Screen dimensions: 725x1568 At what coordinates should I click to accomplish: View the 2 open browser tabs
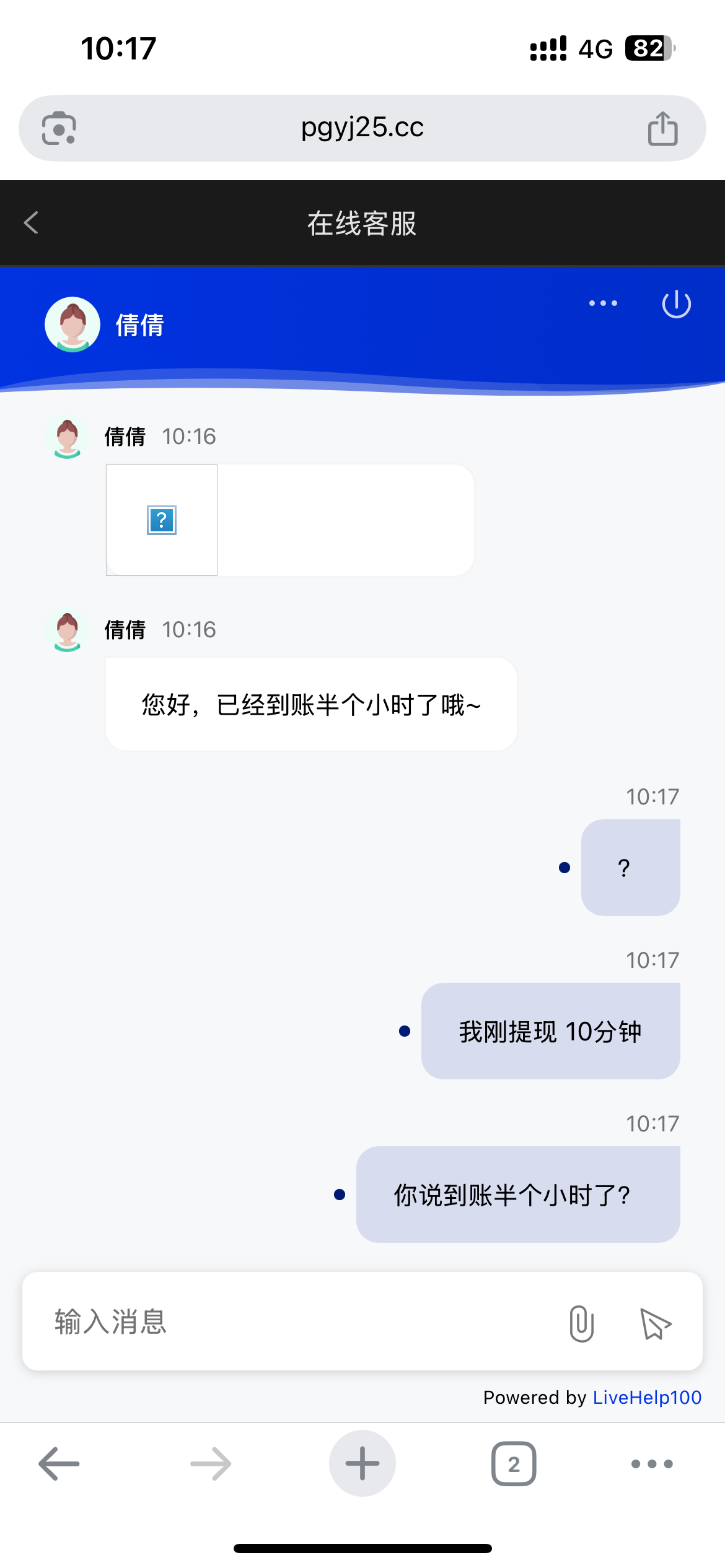tap(514, 1464)
